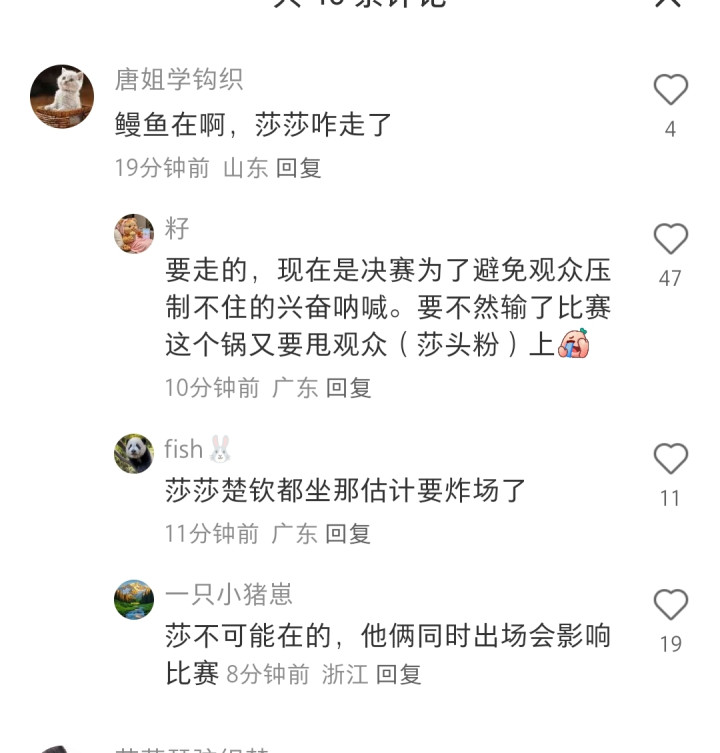Screen dimensions: 720x753
Task: Open 籽's profile avatar
Action: point(134,234)
